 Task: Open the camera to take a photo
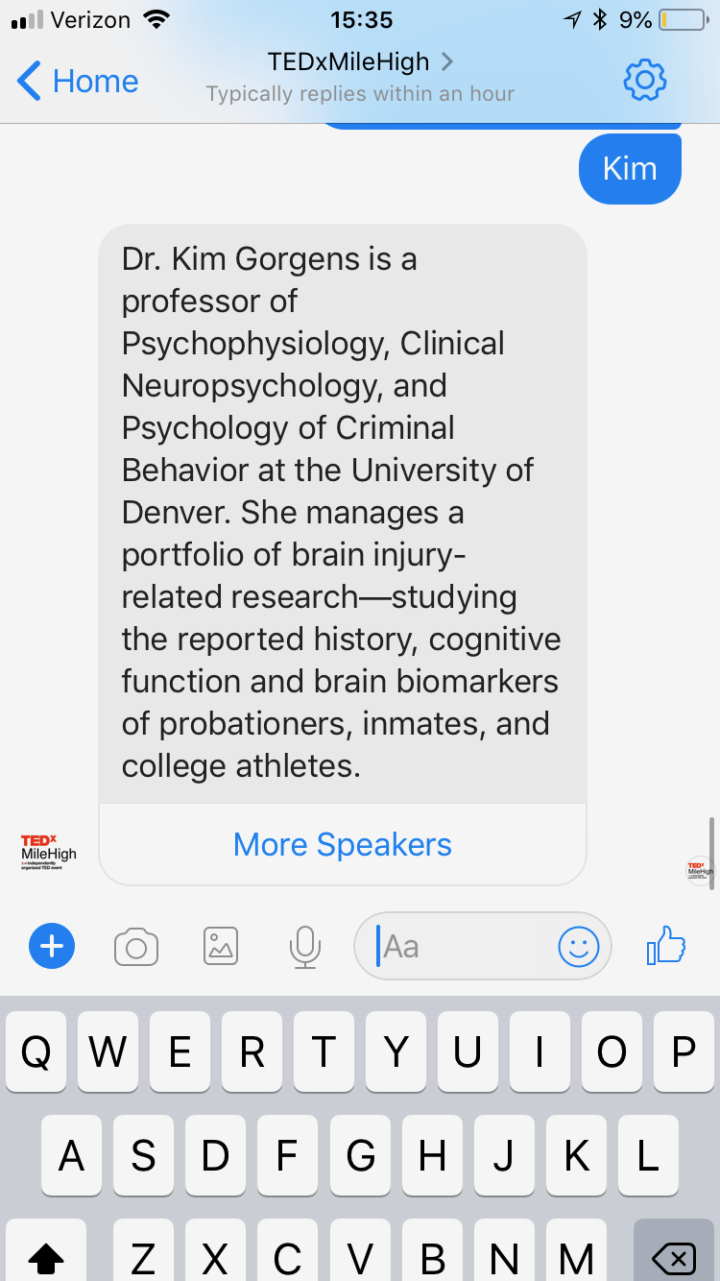coord(136,946)
